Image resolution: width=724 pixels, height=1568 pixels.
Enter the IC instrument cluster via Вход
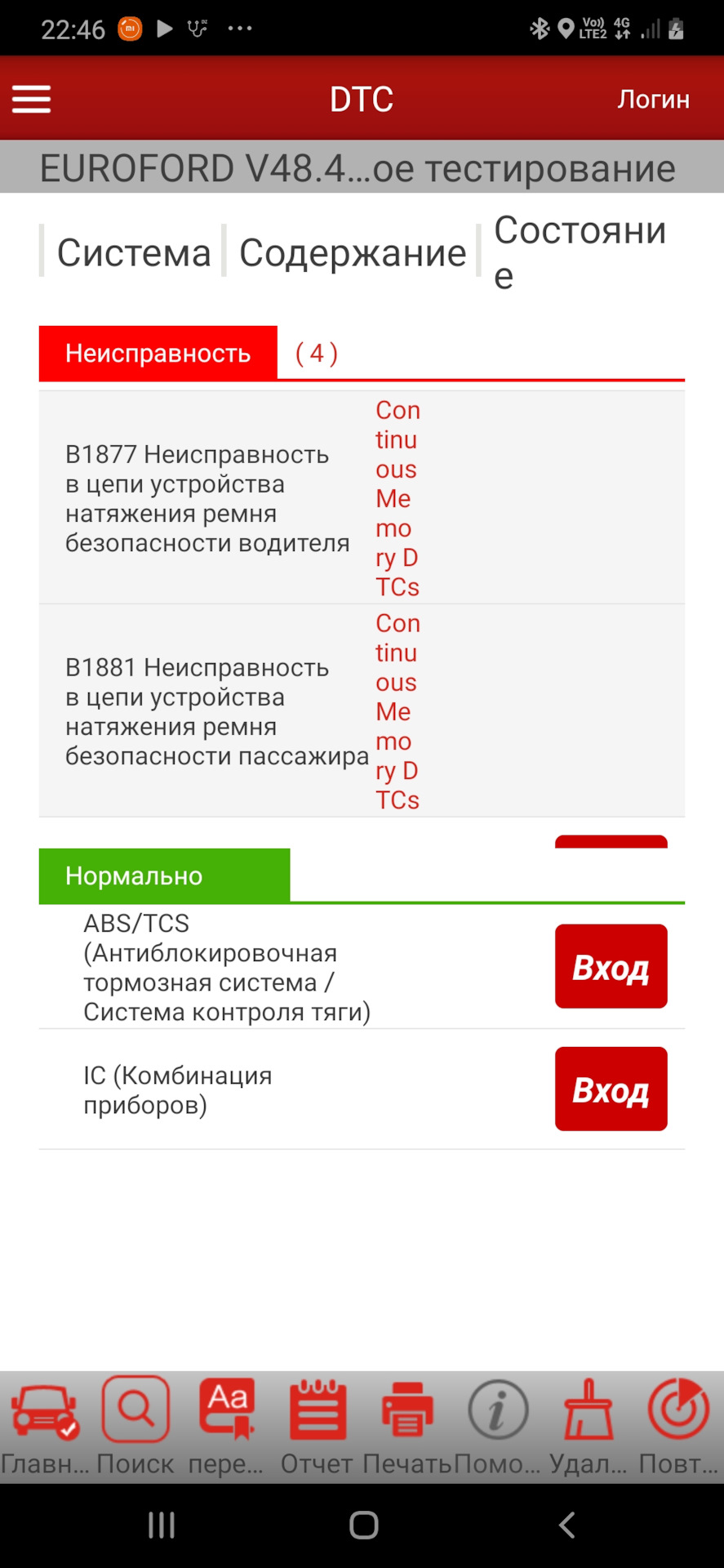click(x=611, y=1089)
